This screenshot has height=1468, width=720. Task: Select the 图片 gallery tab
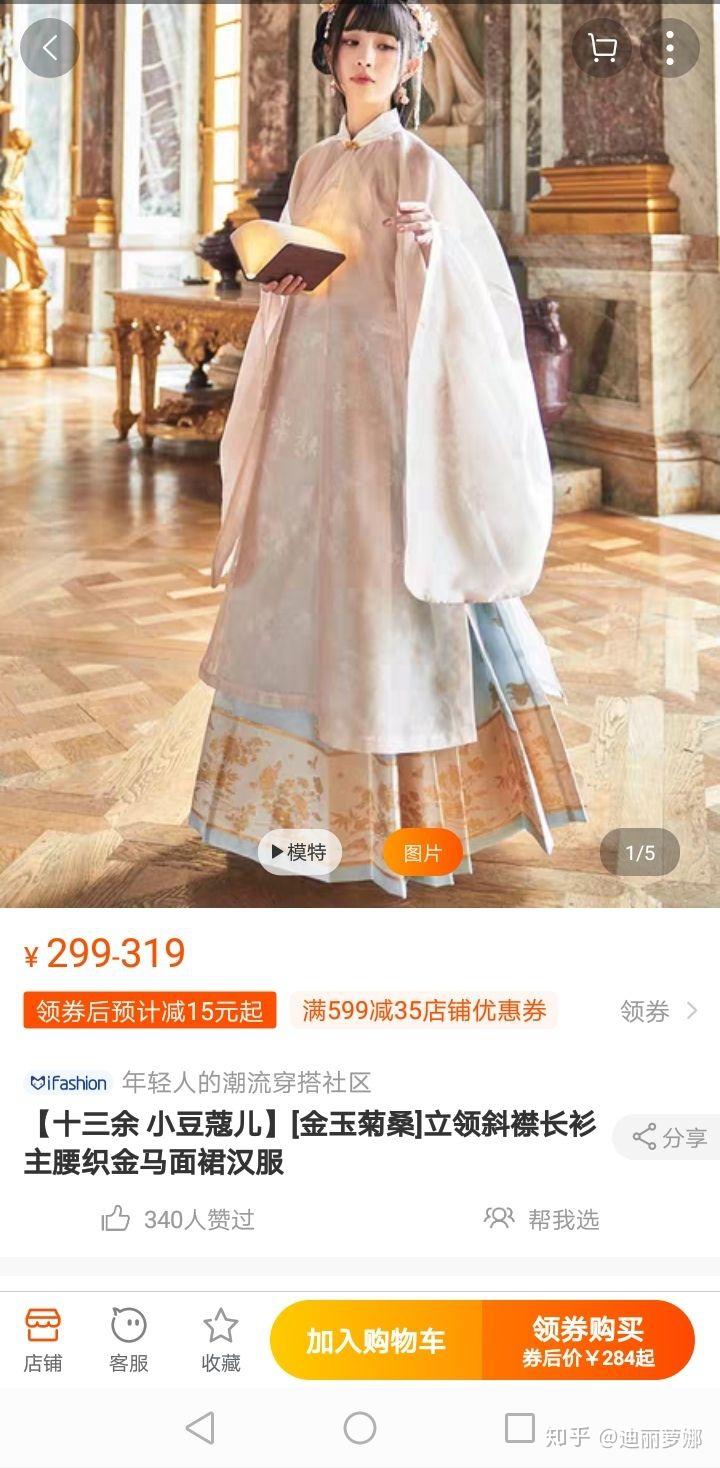[422, 853]
